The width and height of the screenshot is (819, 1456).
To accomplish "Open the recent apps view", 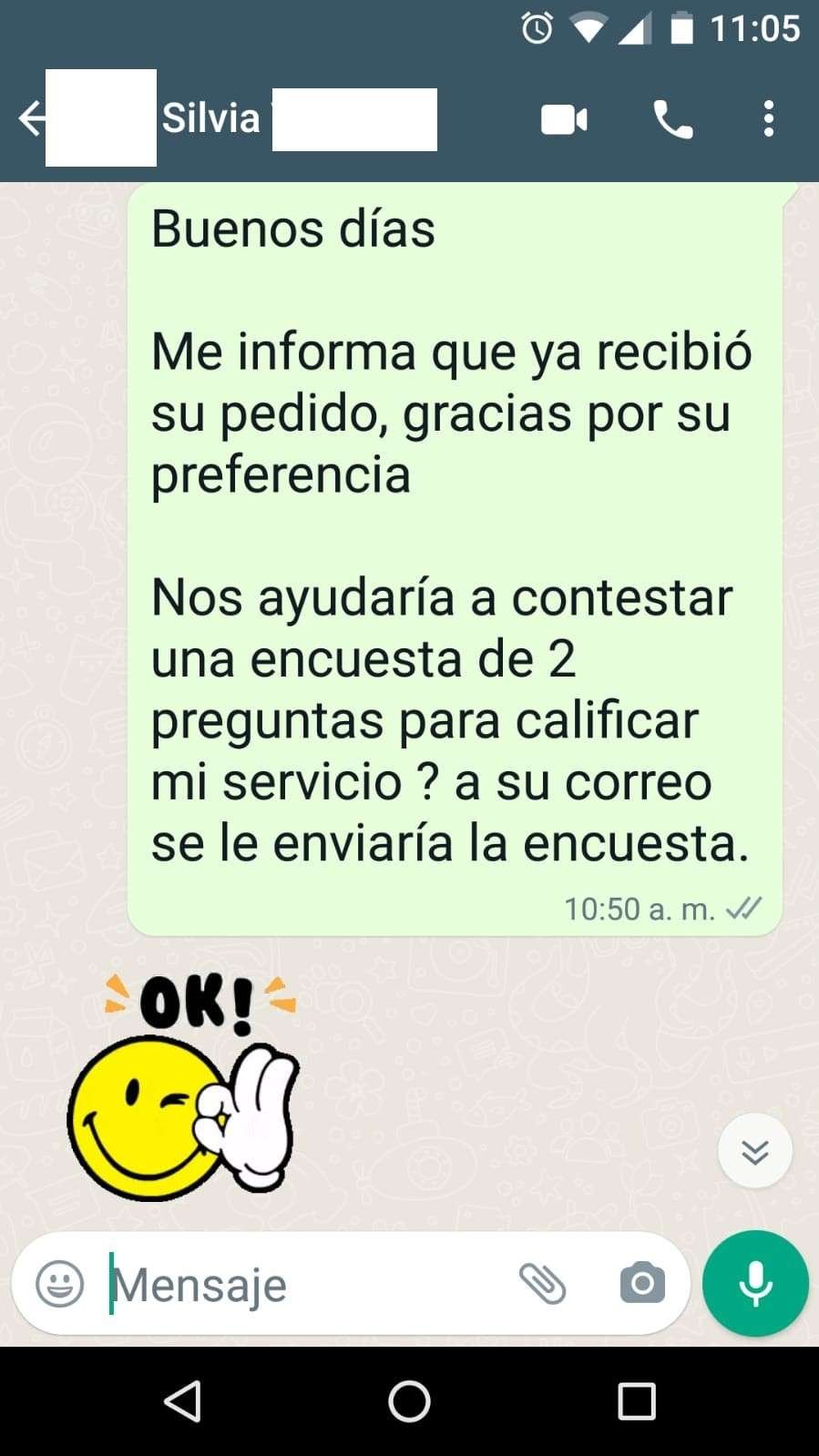I will click(636, 1400).
